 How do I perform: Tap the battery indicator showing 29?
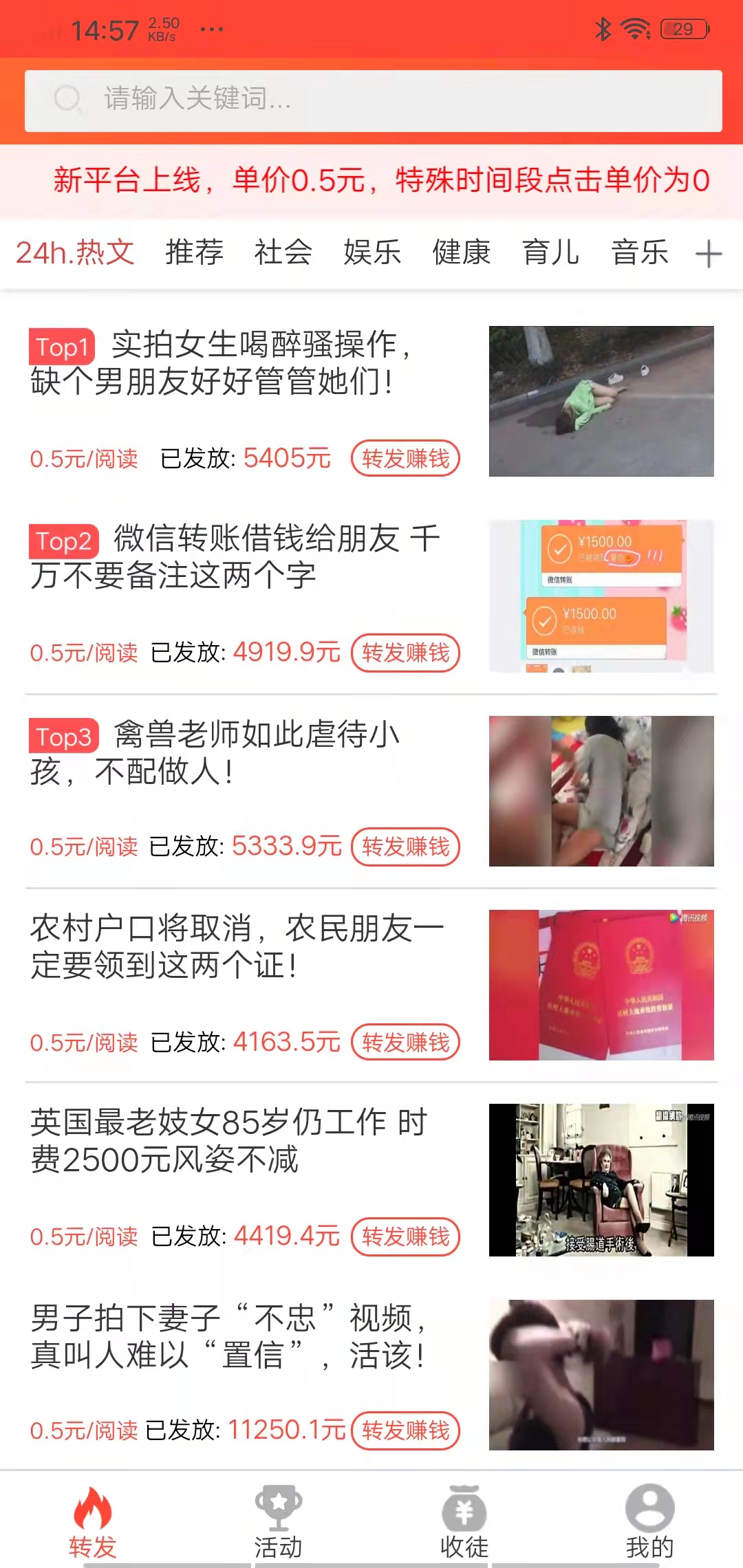(681, 29)
